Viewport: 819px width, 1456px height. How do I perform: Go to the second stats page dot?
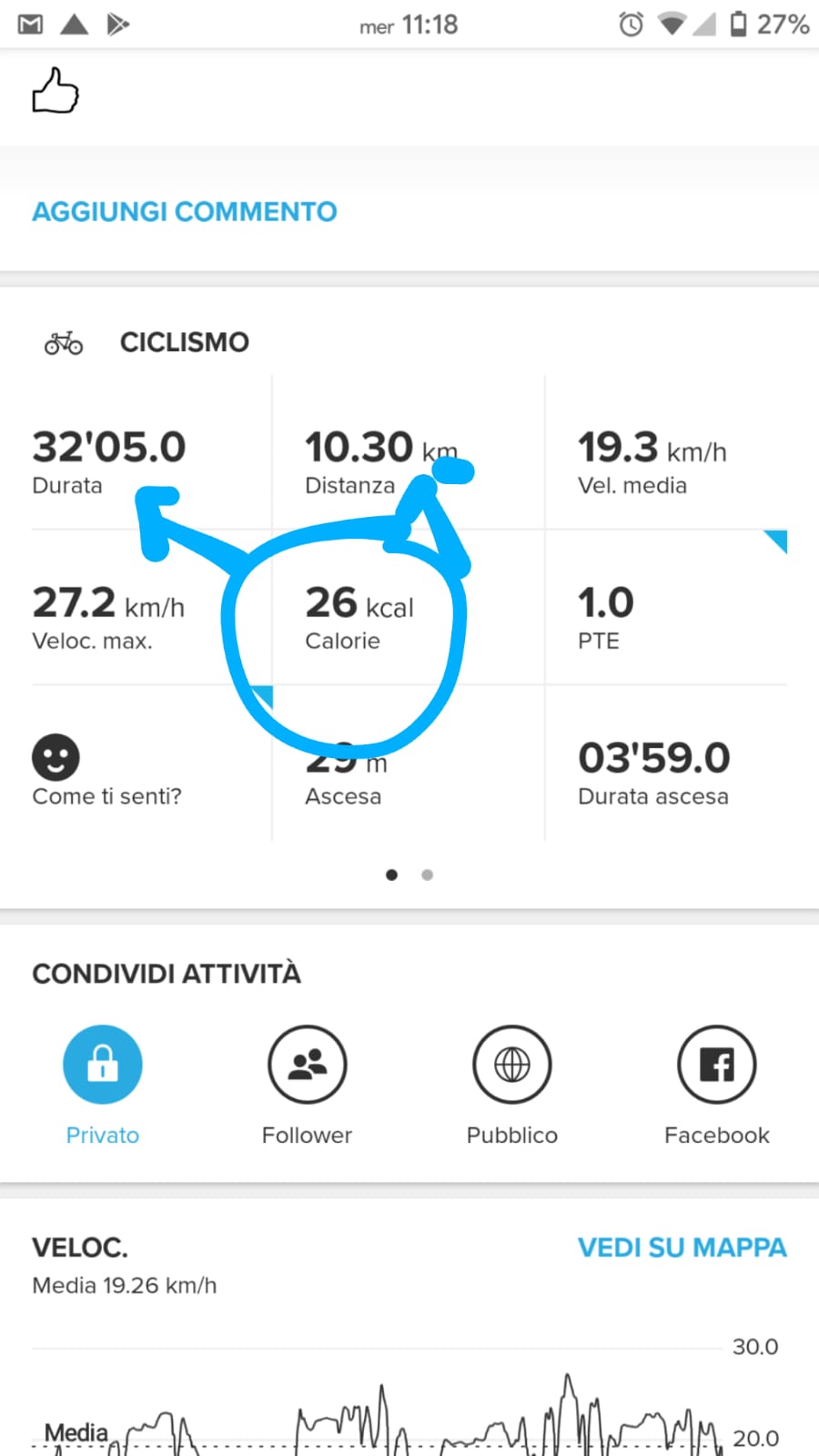coord(427,875)
